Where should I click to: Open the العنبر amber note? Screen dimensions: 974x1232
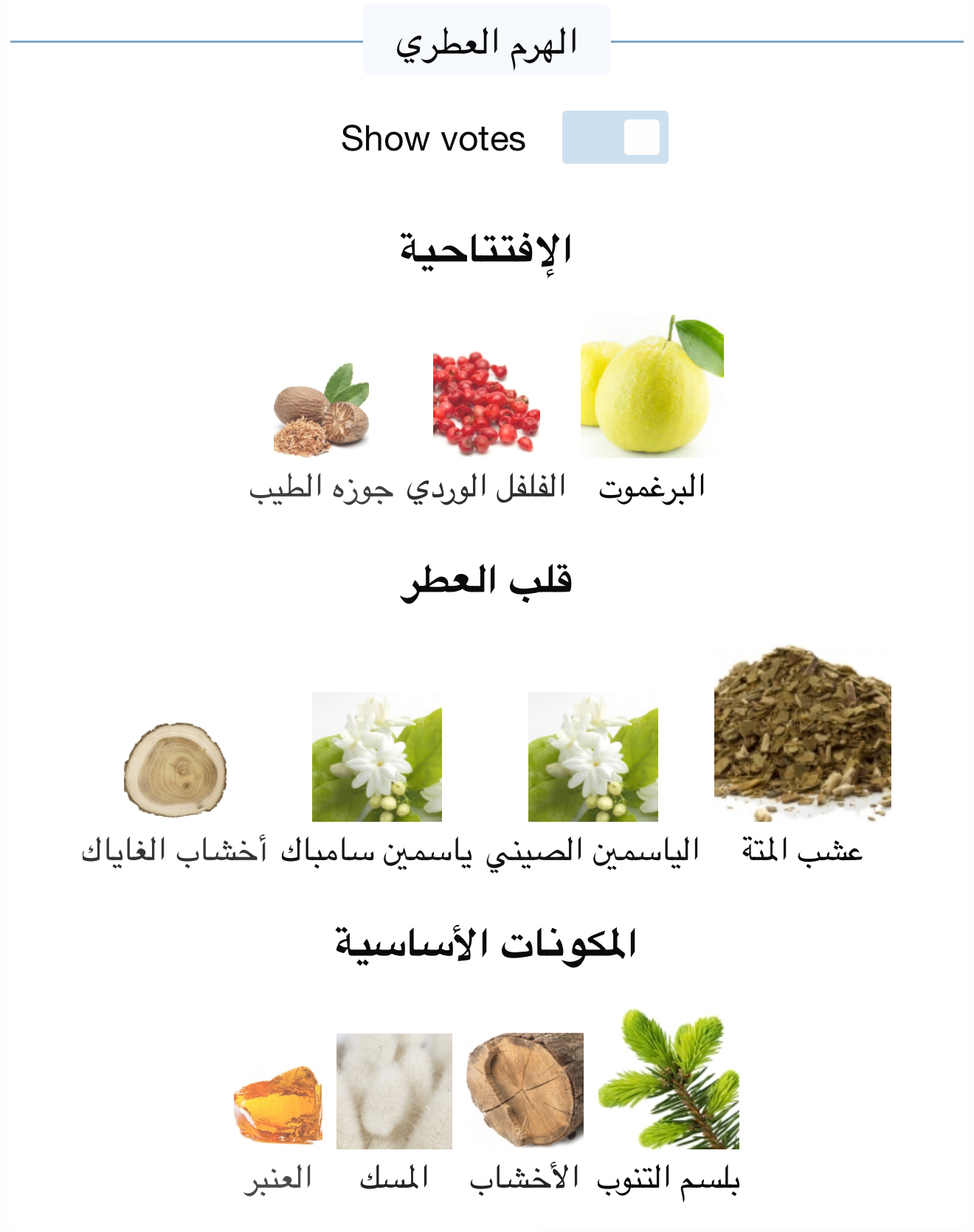click(x=278, y=1104)
